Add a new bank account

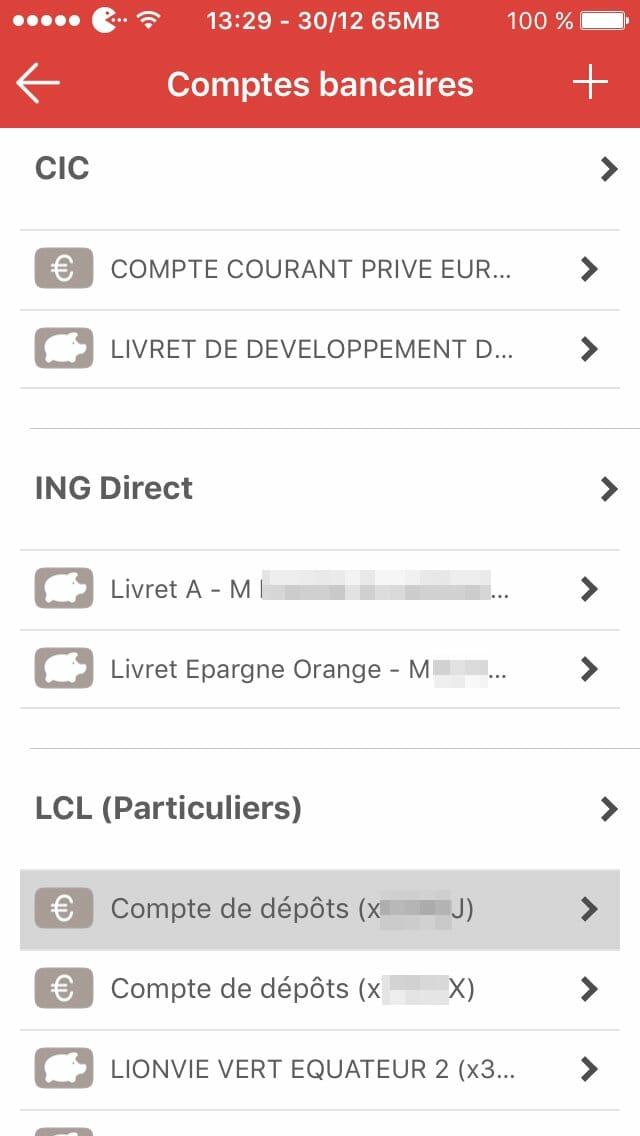point(590,84)
